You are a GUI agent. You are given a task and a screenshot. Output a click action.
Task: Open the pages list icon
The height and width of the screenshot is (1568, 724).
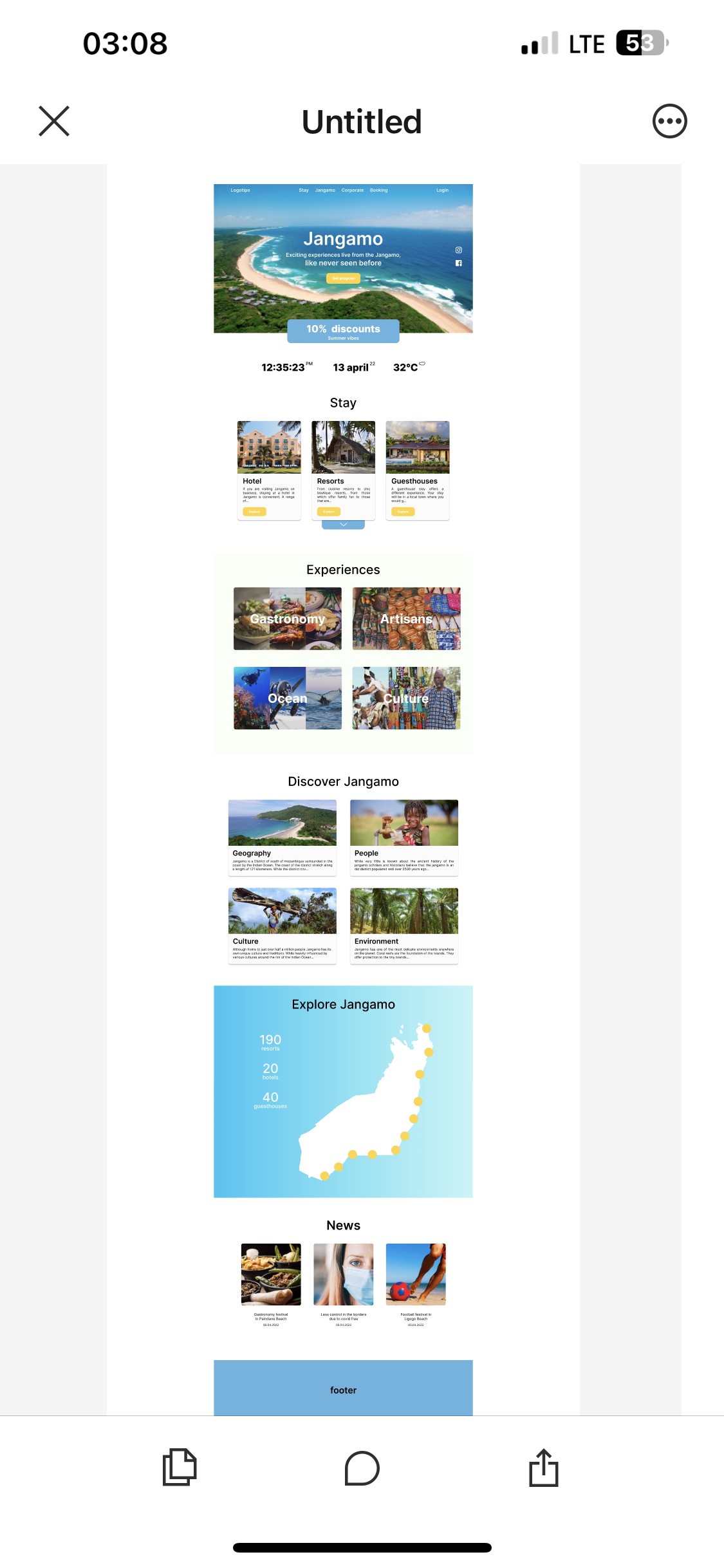[x=180, y=1467]
